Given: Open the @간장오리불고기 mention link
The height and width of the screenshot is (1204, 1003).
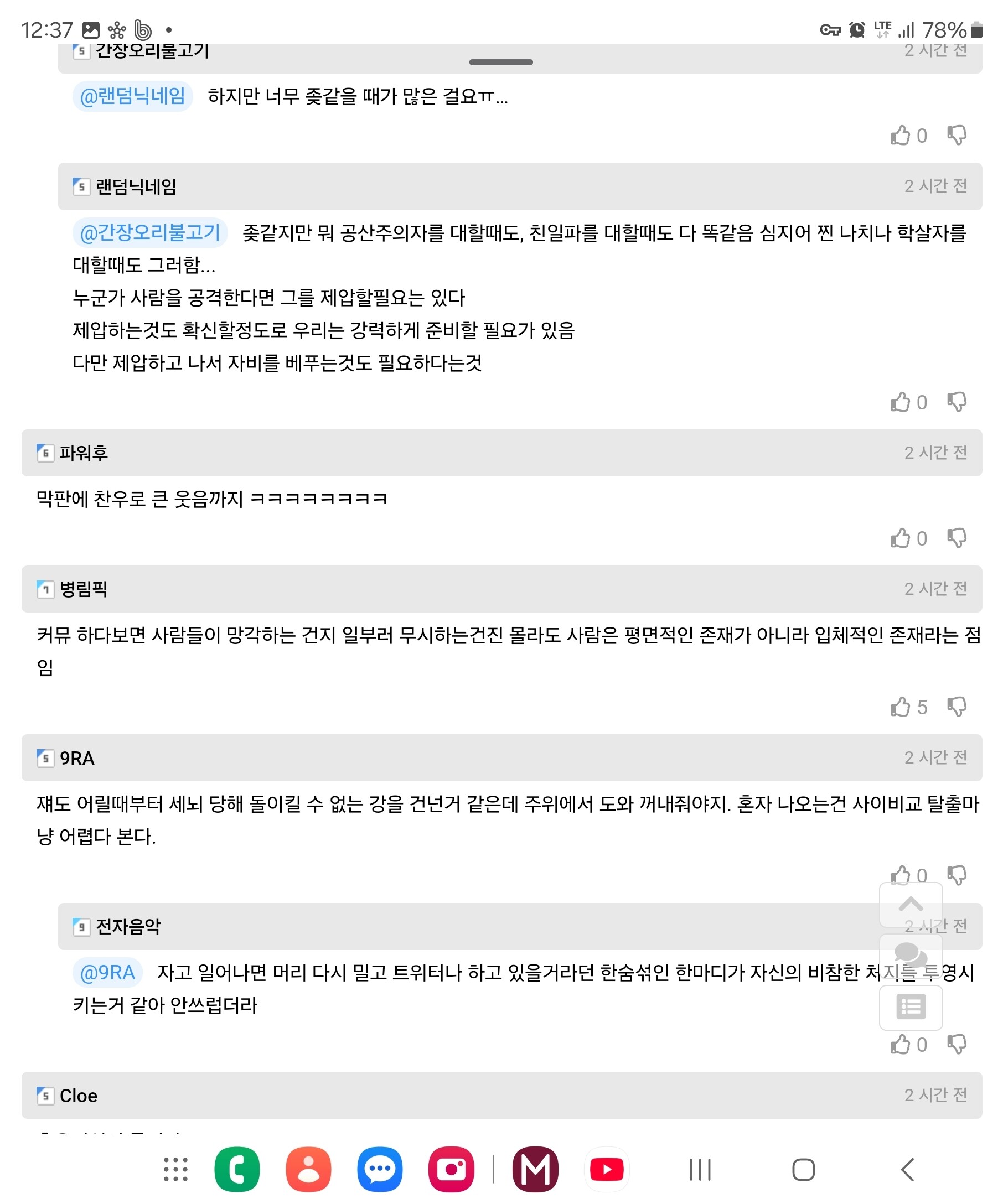Looking at the screenshot, I should [x=150, y=232].
